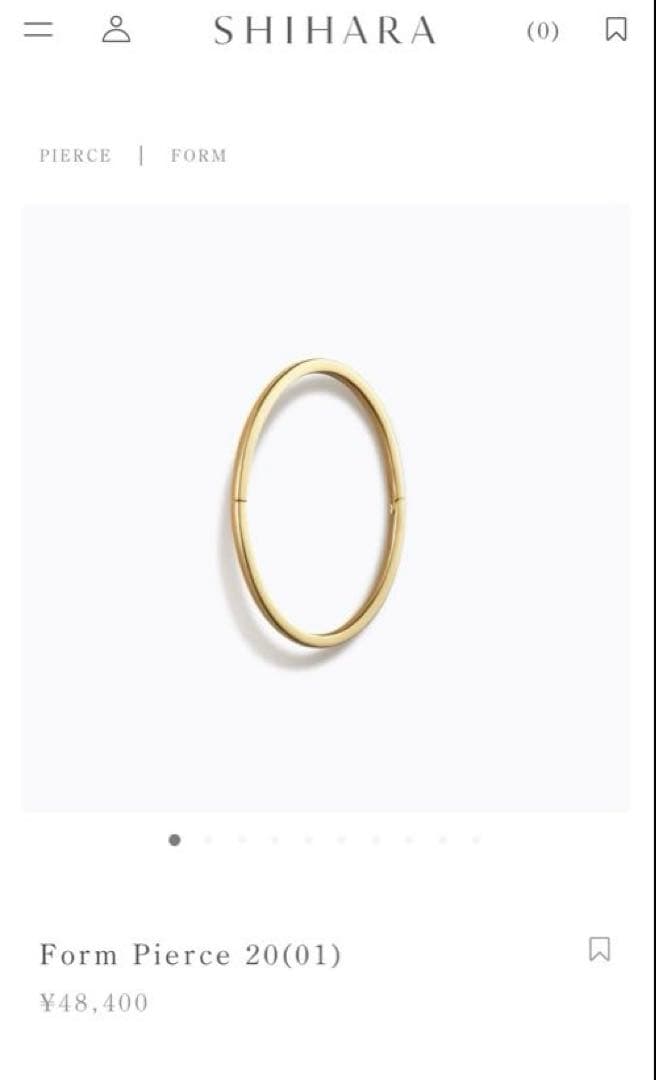Open the account profile icon
656x1080 pixels.
tap(116, 29)
